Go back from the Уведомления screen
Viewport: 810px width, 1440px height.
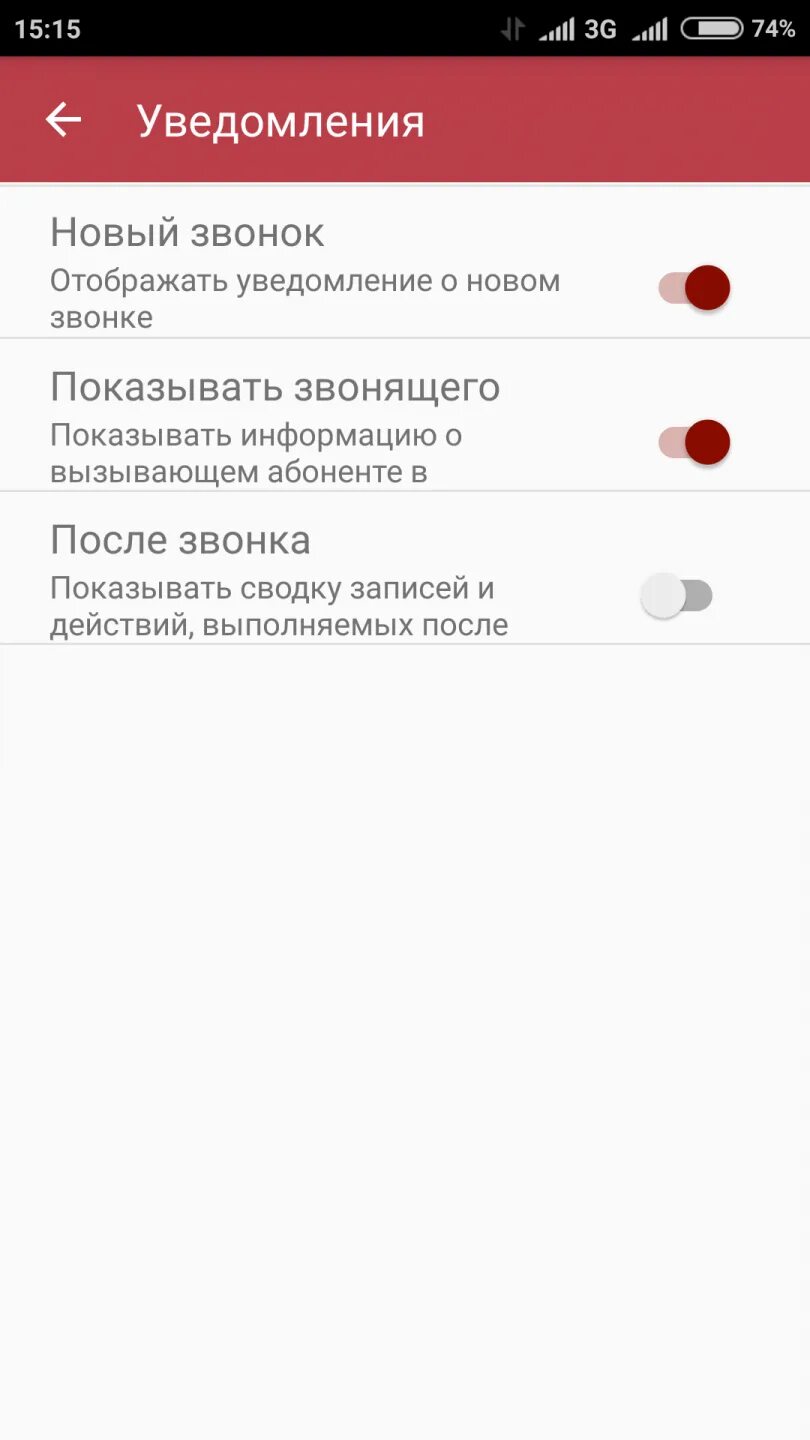tap(63, 120)
